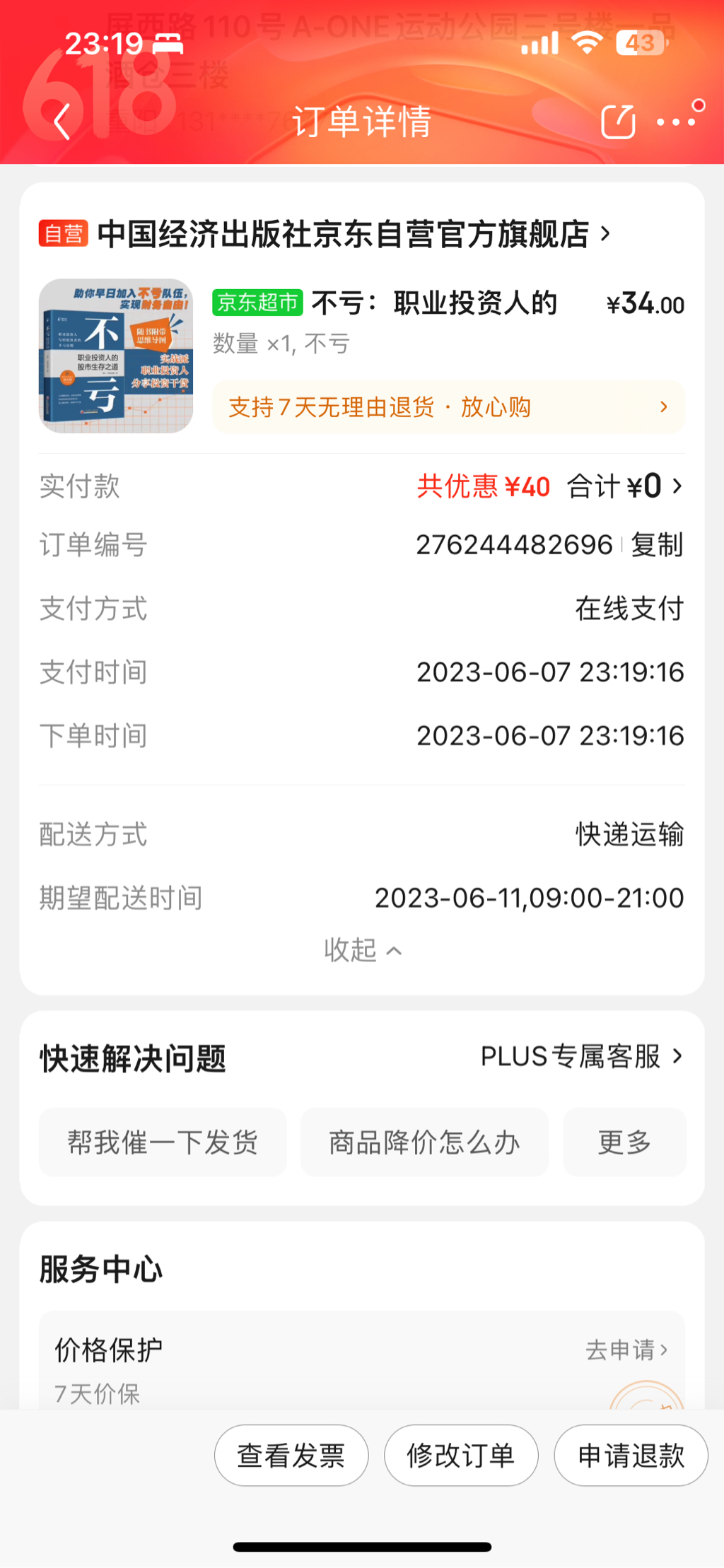The width and height of the screenshot is (724, 1568).
Task: Share this order
Action: pos(618,122)
